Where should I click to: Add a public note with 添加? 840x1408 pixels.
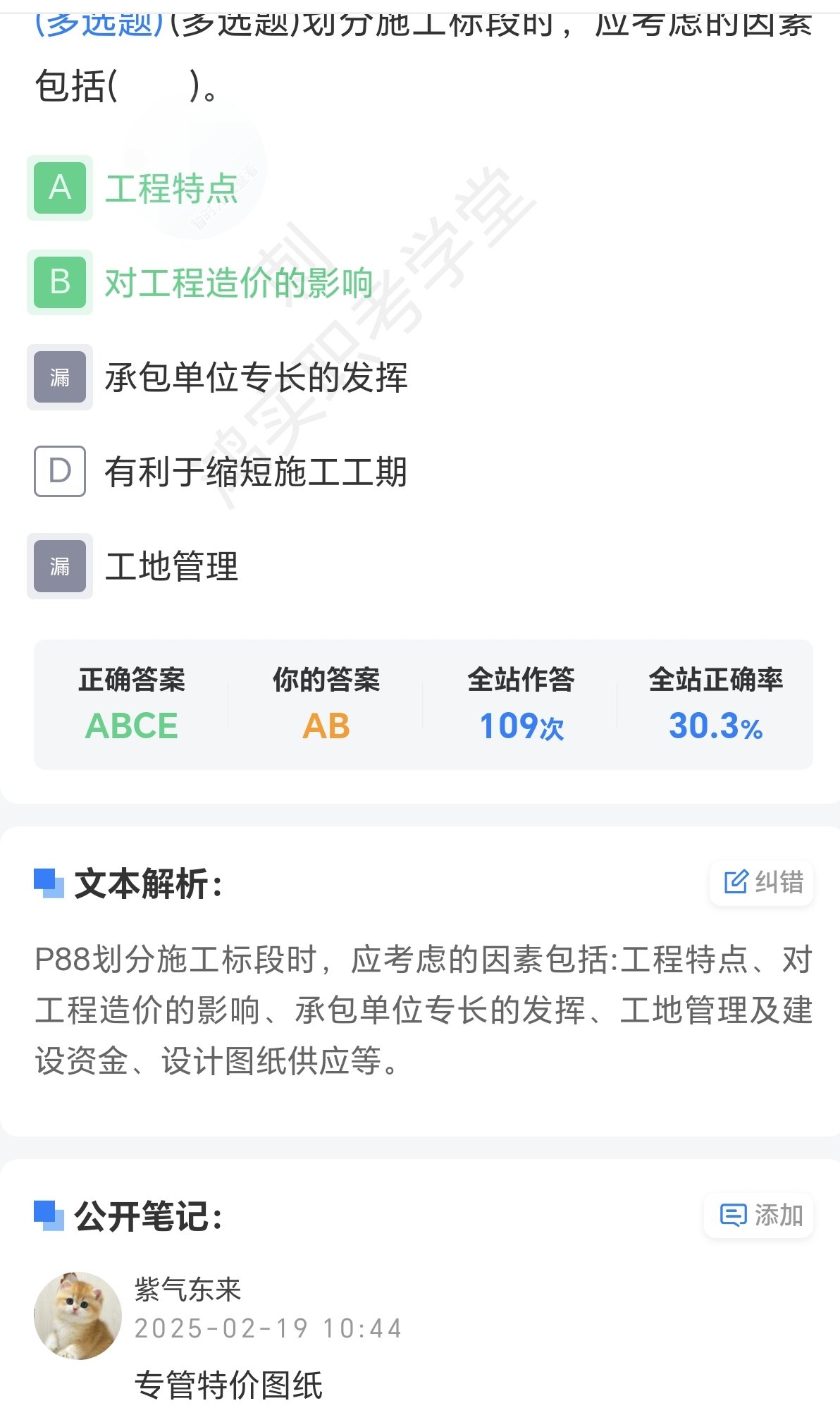point(759,1216)
